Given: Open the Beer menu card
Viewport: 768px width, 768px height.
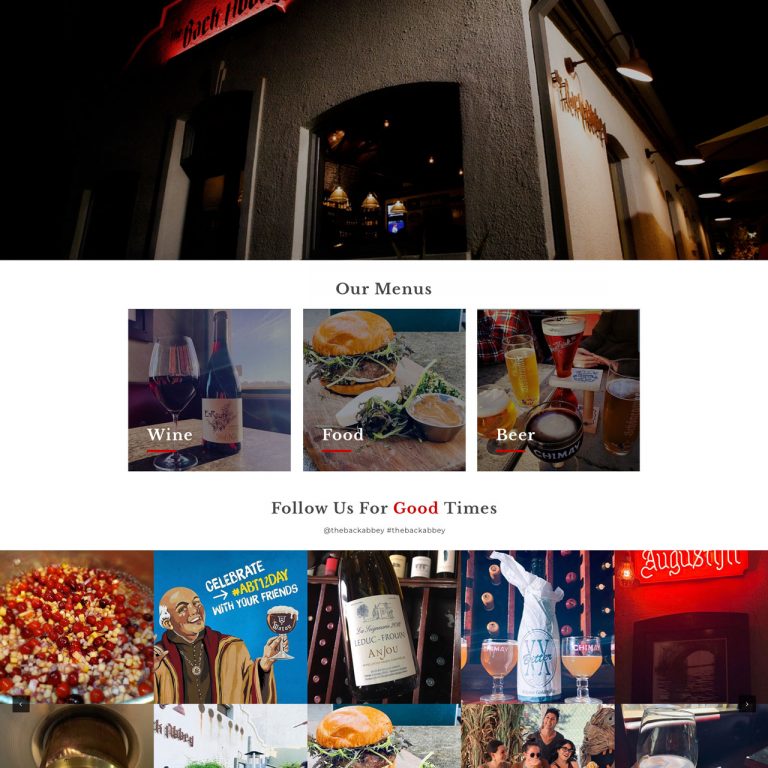Looking at the screenshot, I should [x=558, y=390].
